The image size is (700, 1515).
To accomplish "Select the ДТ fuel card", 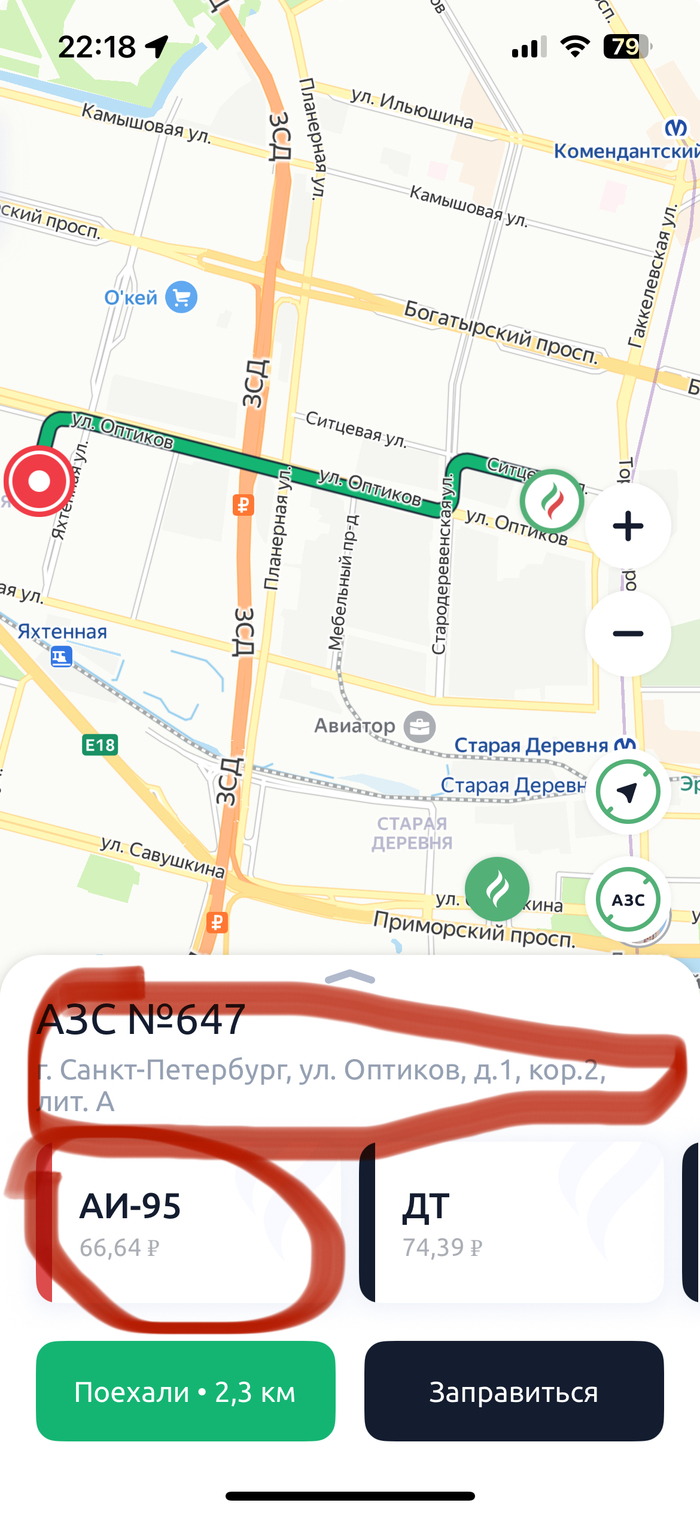I will pos(512,1223).
